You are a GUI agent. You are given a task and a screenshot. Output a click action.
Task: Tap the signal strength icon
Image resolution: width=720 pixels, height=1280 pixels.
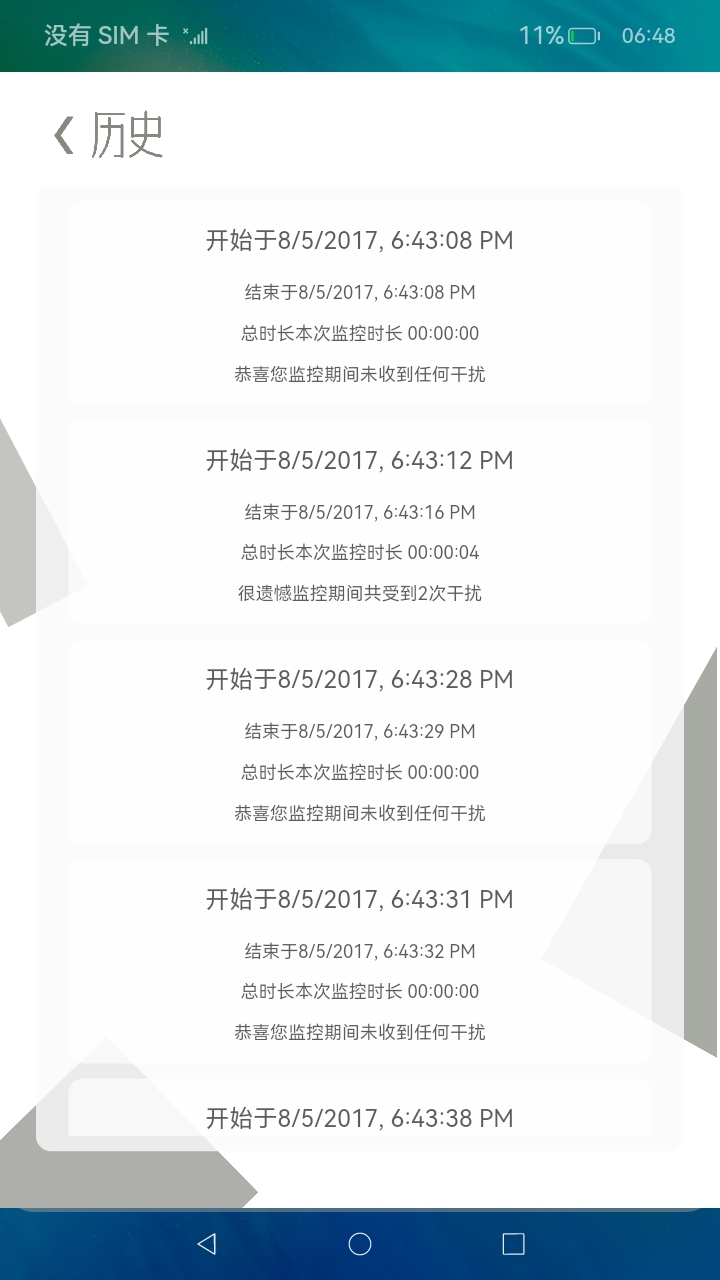click(x=194, y=35)
